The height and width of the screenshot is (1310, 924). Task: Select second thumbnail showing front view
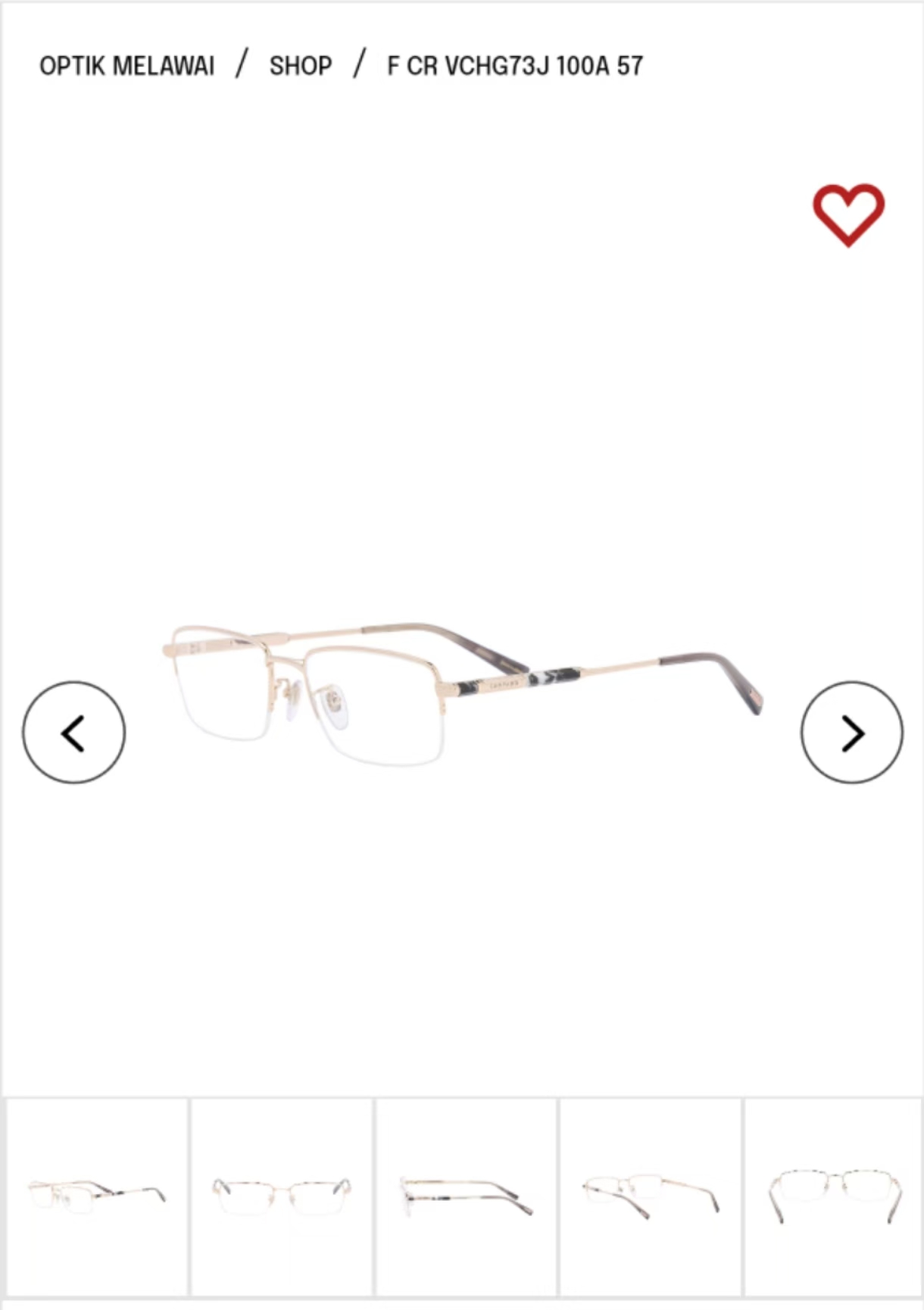pos(281,1196)
